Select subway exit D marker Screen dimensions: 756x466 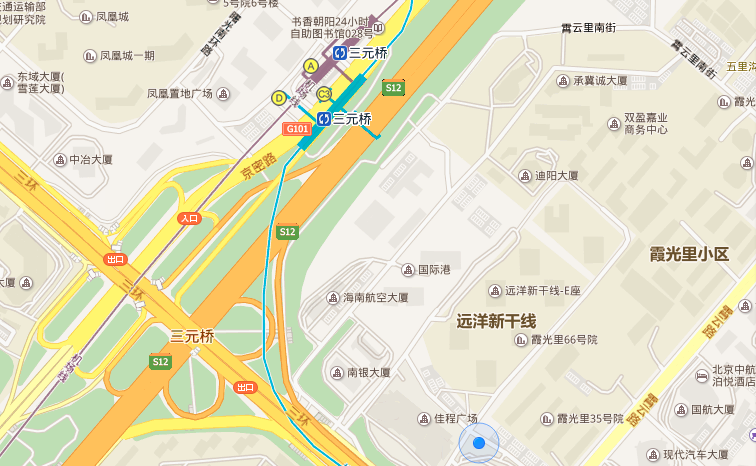point(279,97)
